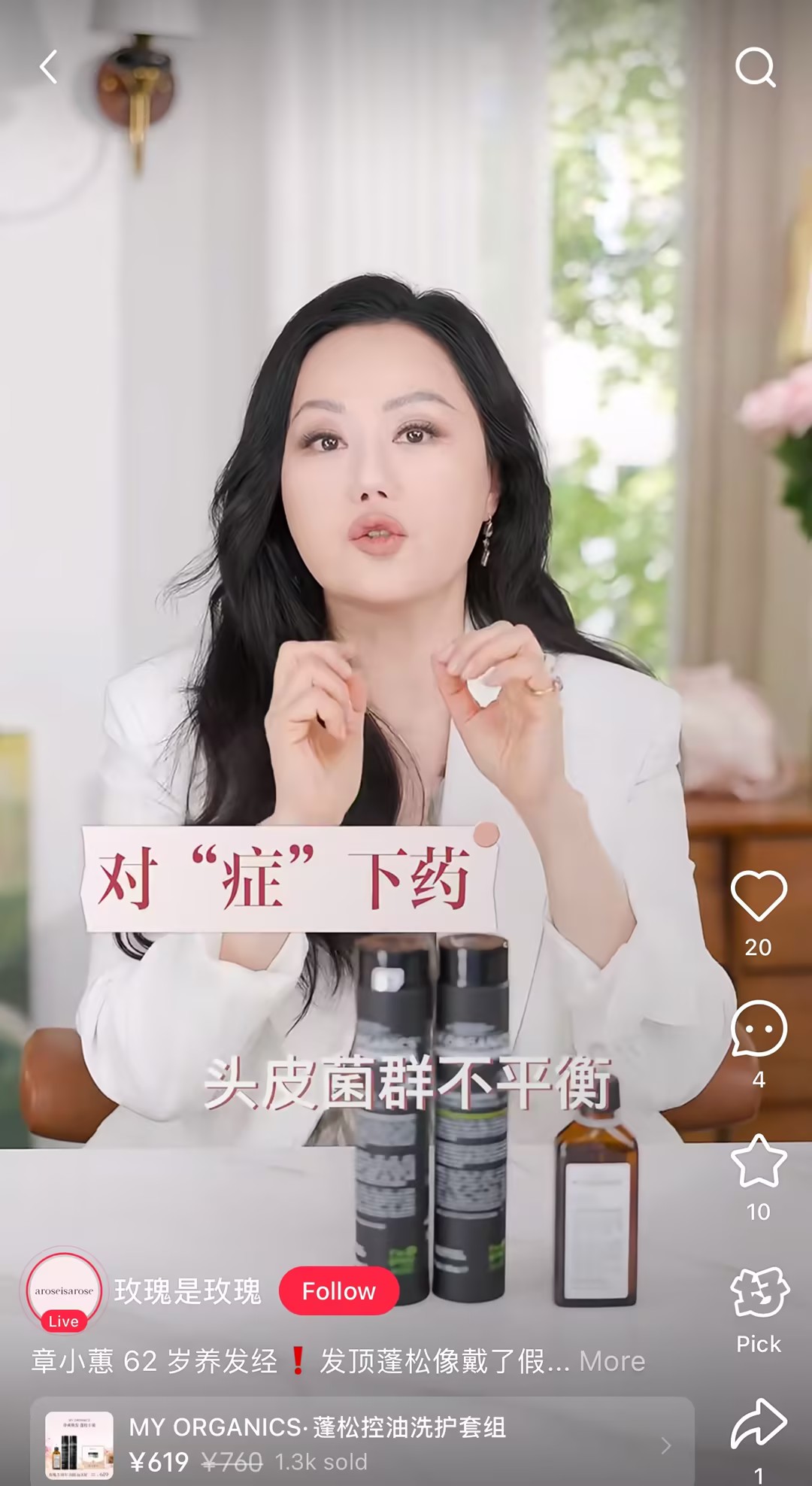Share this video via the arrow

[759, 1424]
